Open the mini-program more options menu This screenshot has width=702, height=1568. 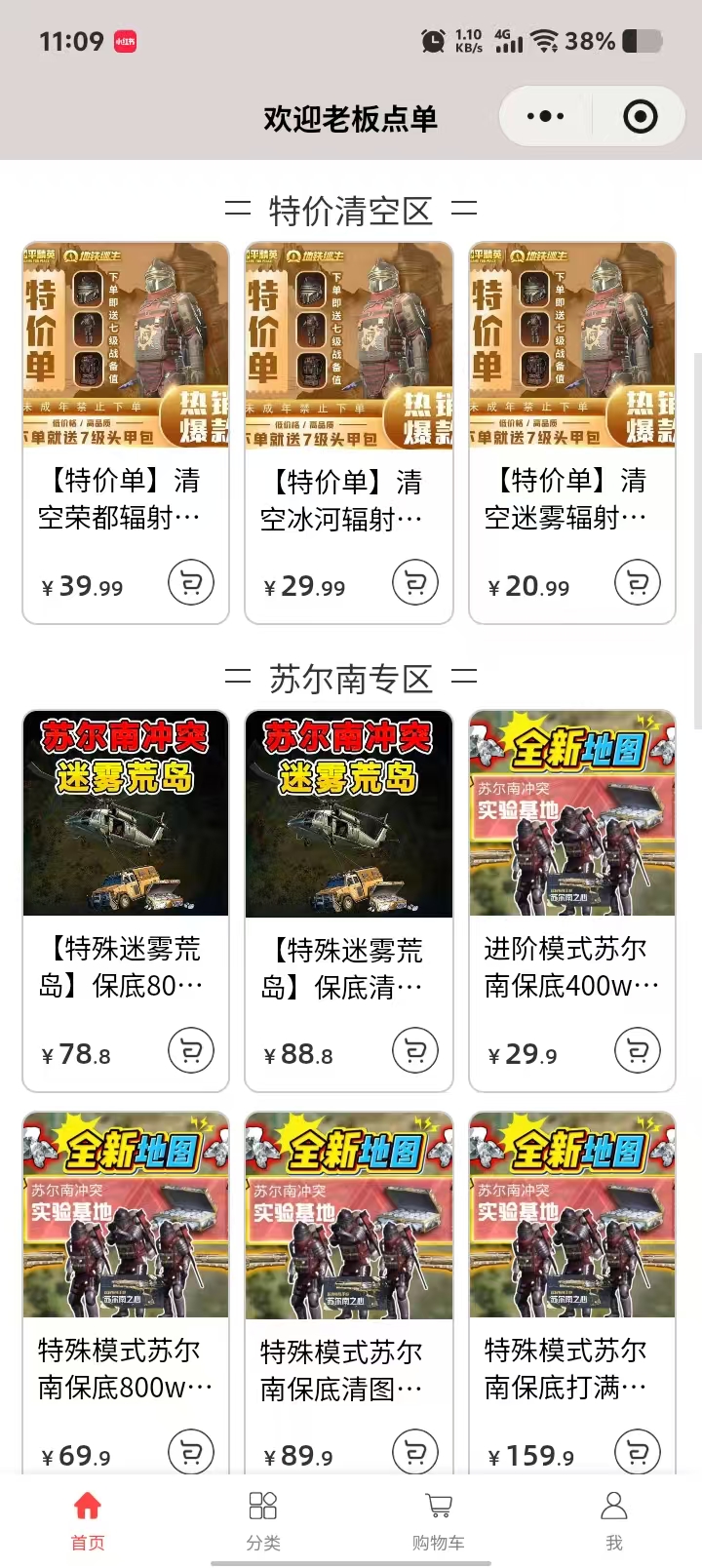545,117
